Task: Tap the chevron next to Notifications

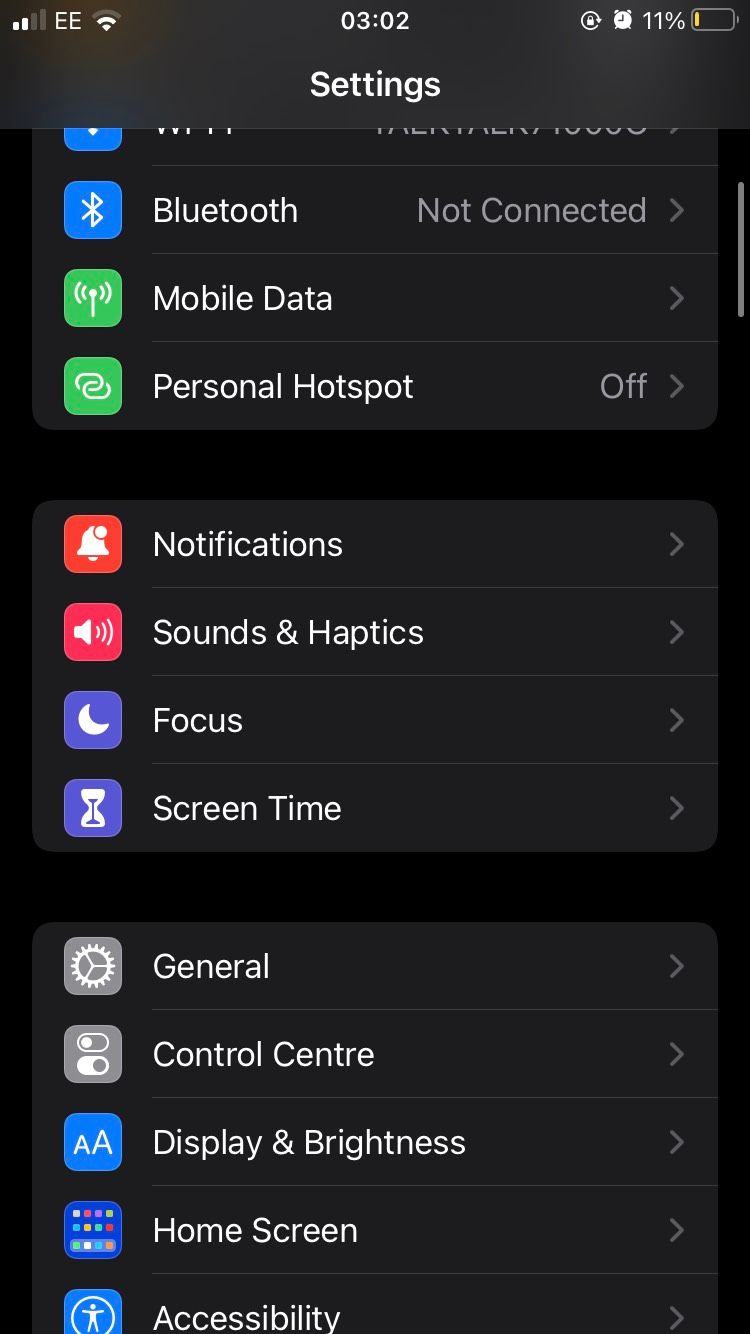Action: (x=677, y=544)
